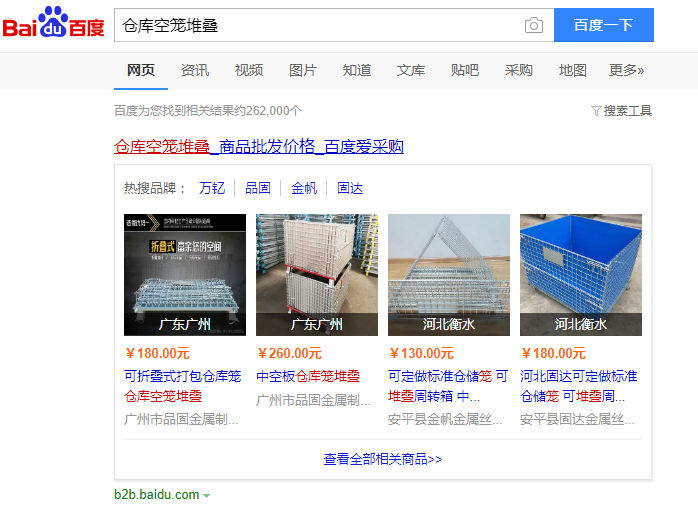The image size is (698, 511).
Task: Open ¥130.00 可定做标准仓储笼 product
Action: [x=447, y=376]
